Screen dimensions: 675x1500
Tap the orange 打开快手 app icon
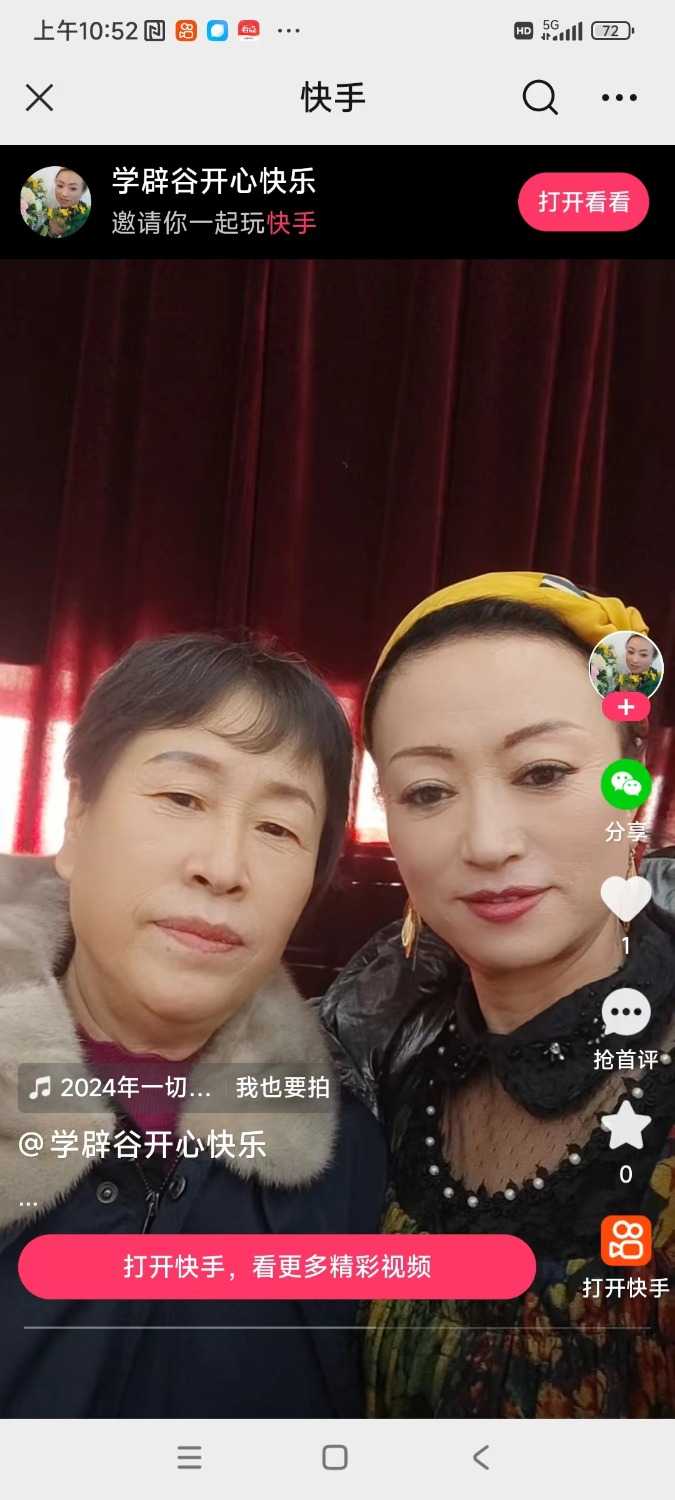click(x=626, y=1241)
